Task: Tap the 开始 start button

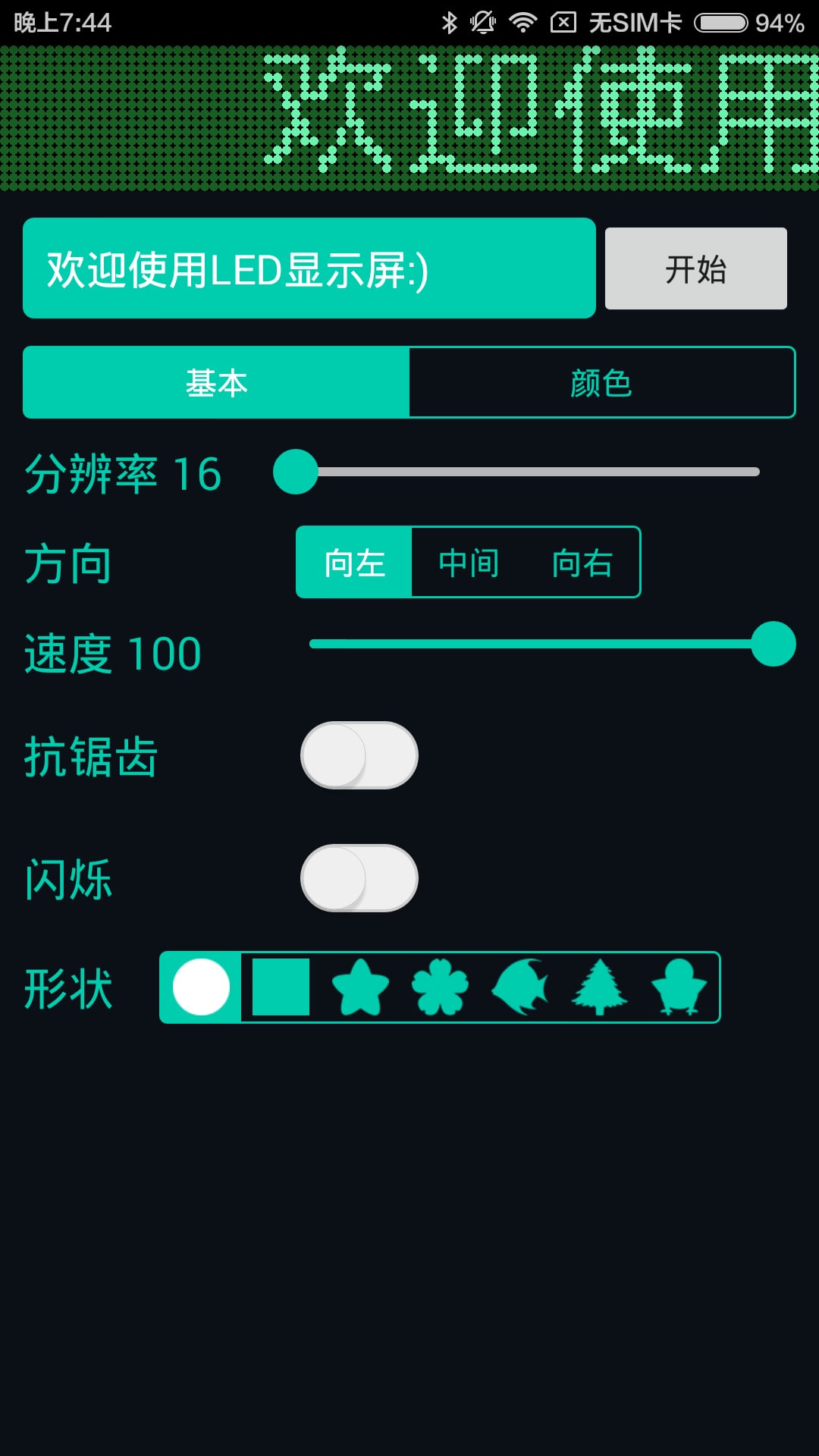Action: click(695, 268)
